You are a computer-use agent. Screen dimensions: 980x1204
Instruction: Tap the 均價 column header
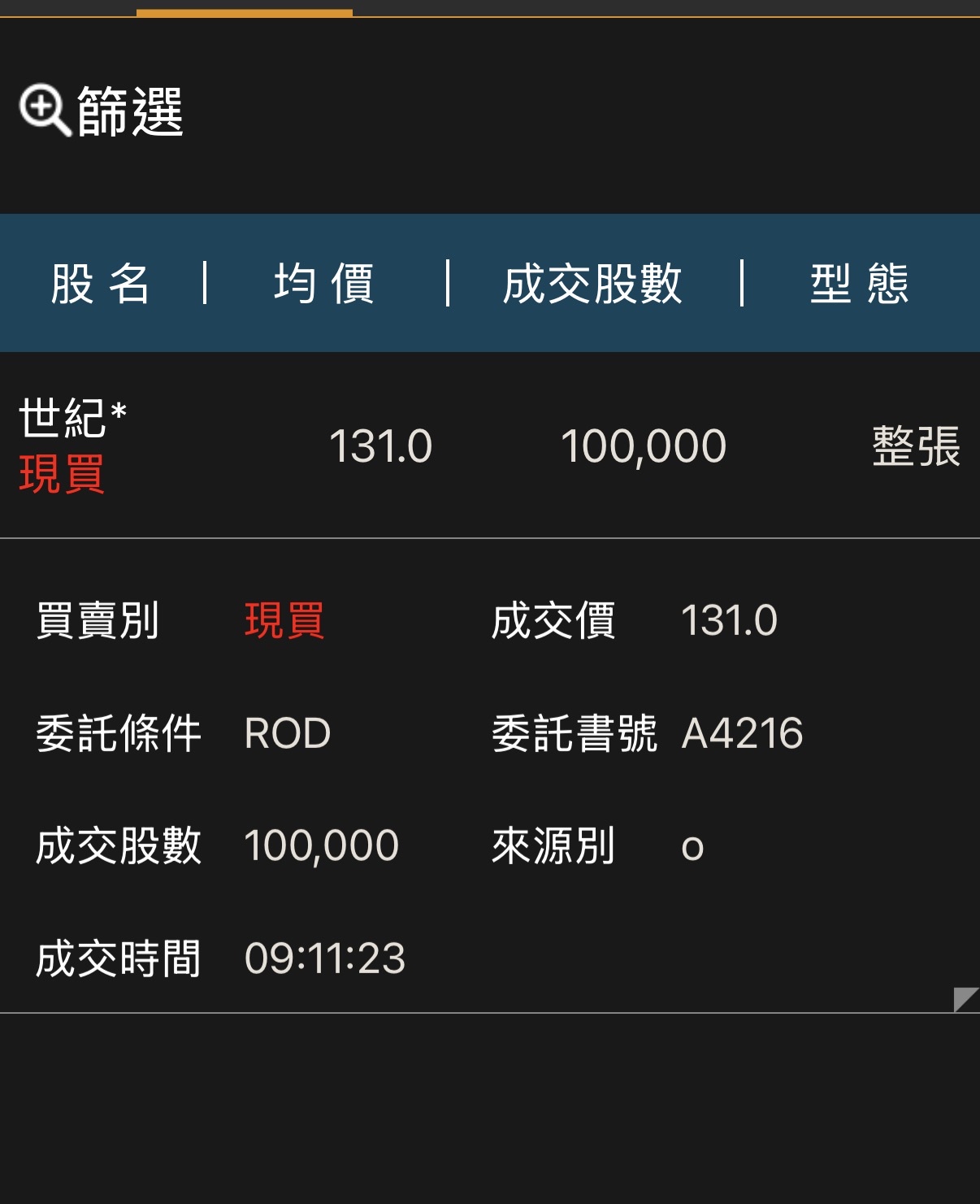pyautogui.click(x=324, y=284)
